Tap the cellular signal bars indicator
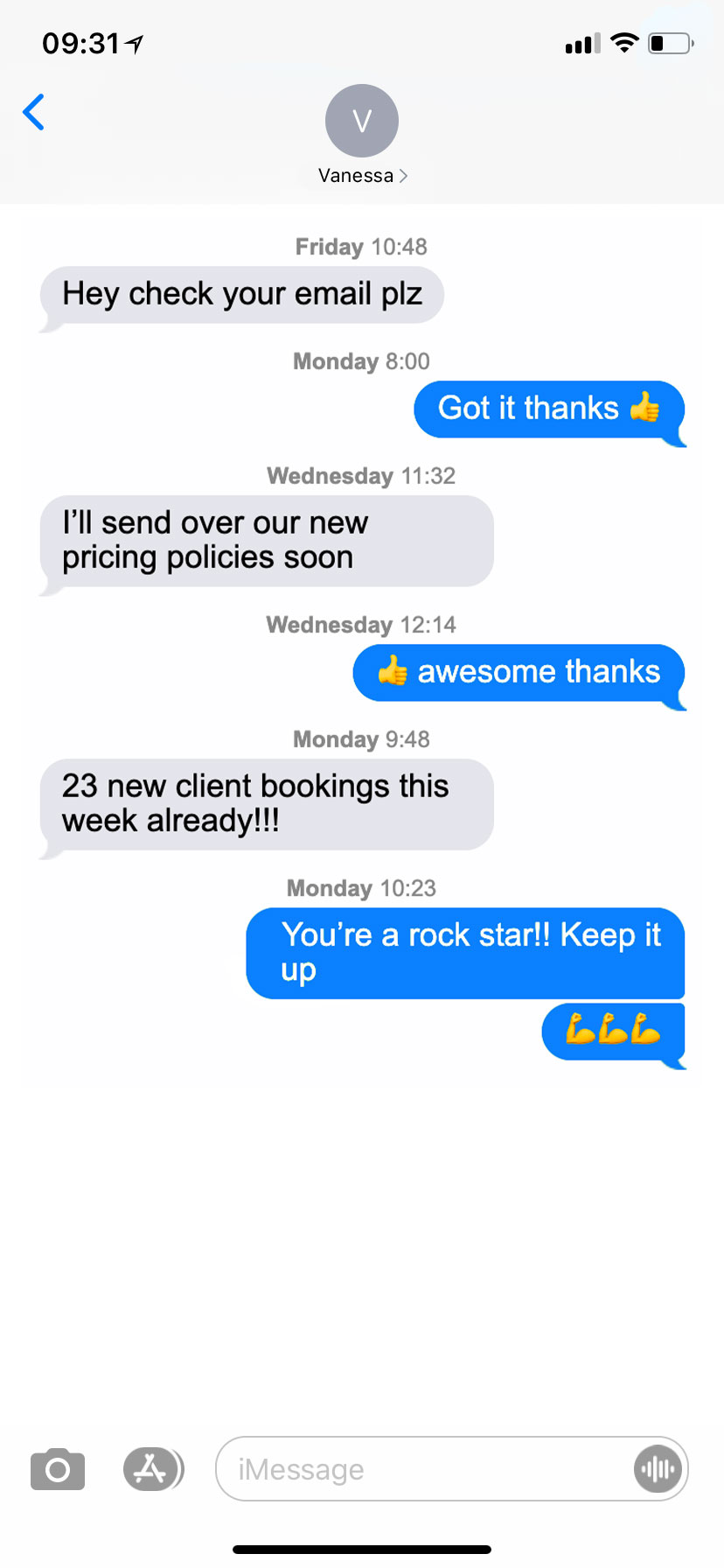The width and height of the screenshot is (724, 1568). point(581,43)
